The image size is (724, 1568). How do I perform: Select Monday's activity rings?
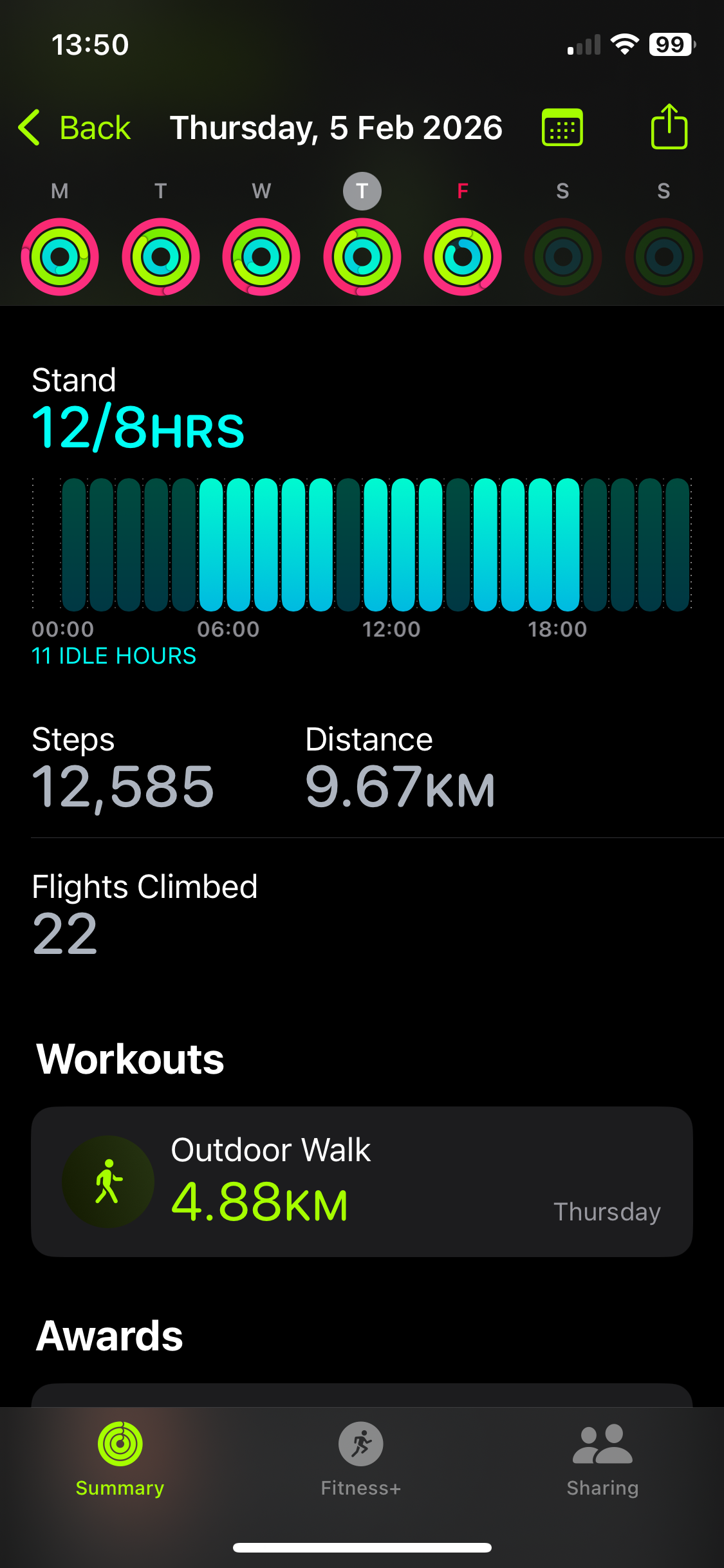tap(60, 256)
